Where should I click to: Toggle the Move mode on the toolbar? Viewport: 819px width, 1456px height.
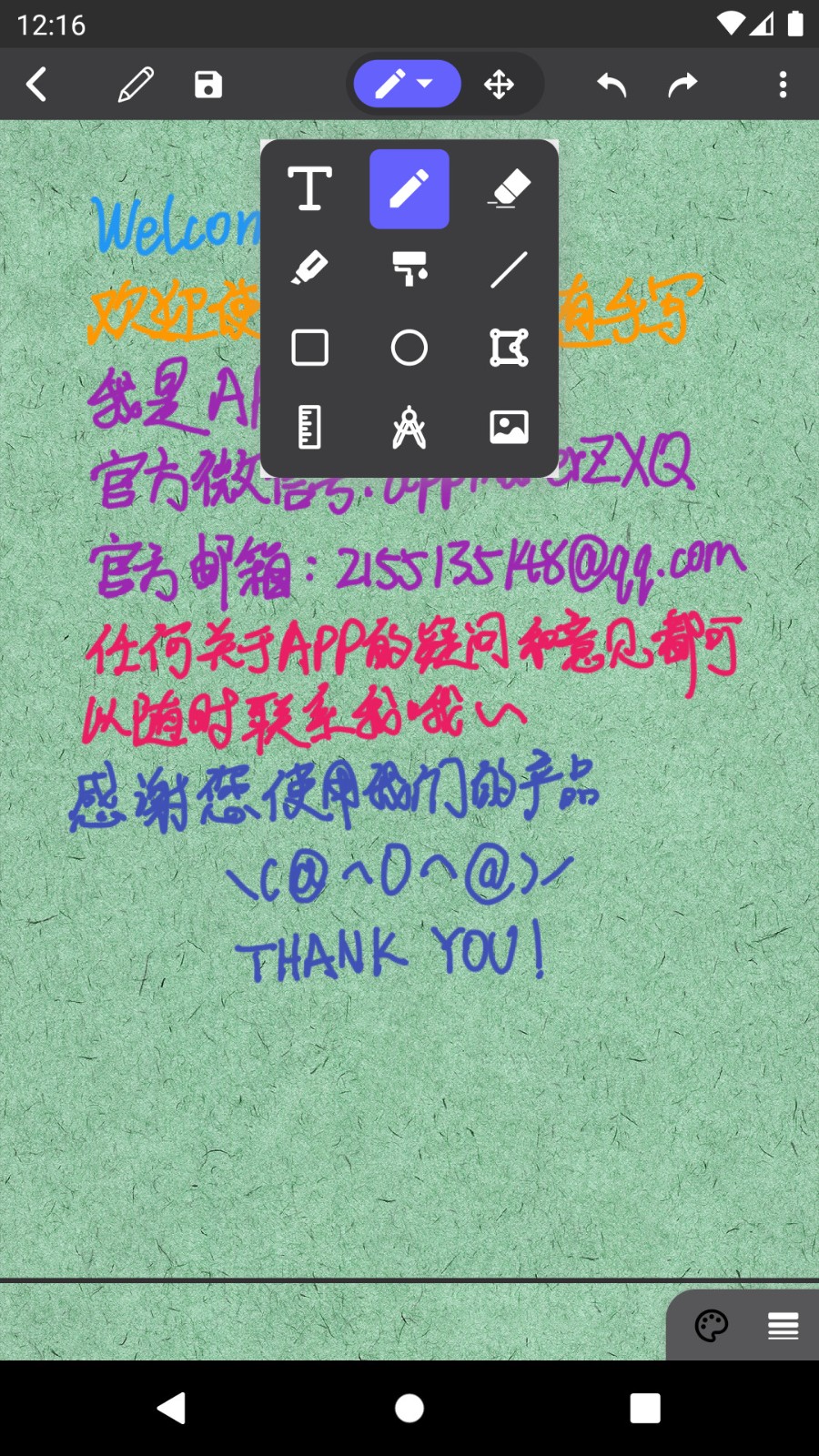(x=500, y=84)
